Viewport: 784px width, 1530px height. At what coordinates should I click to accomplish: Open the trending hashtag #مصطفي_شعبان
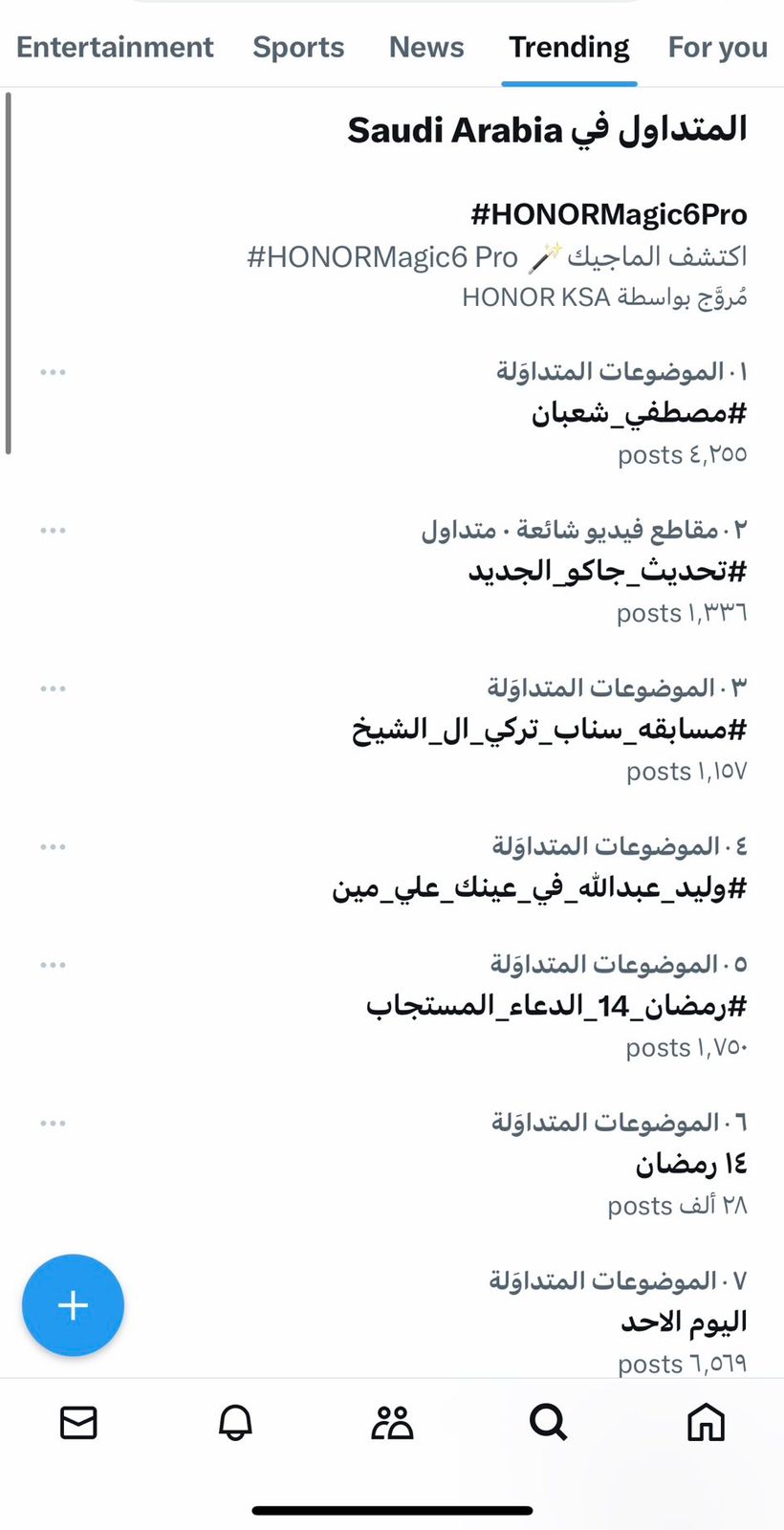(639, 413)
